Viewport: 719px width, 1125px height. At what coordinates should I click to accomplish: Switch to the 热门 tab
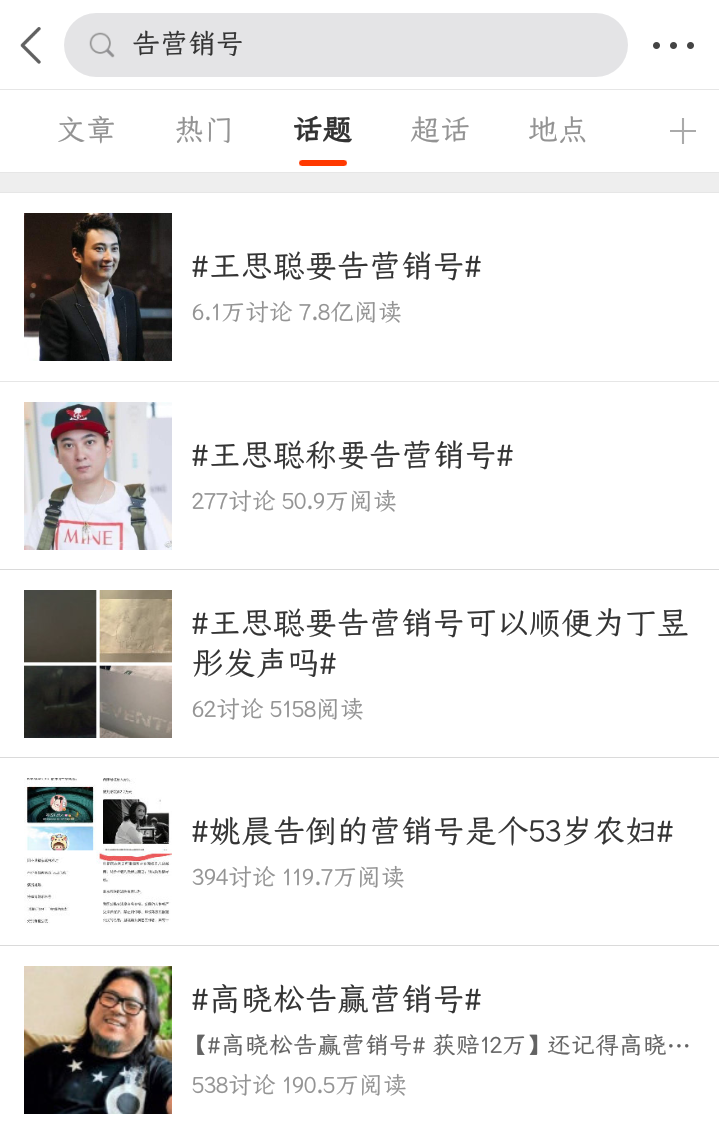pos(204,130)
